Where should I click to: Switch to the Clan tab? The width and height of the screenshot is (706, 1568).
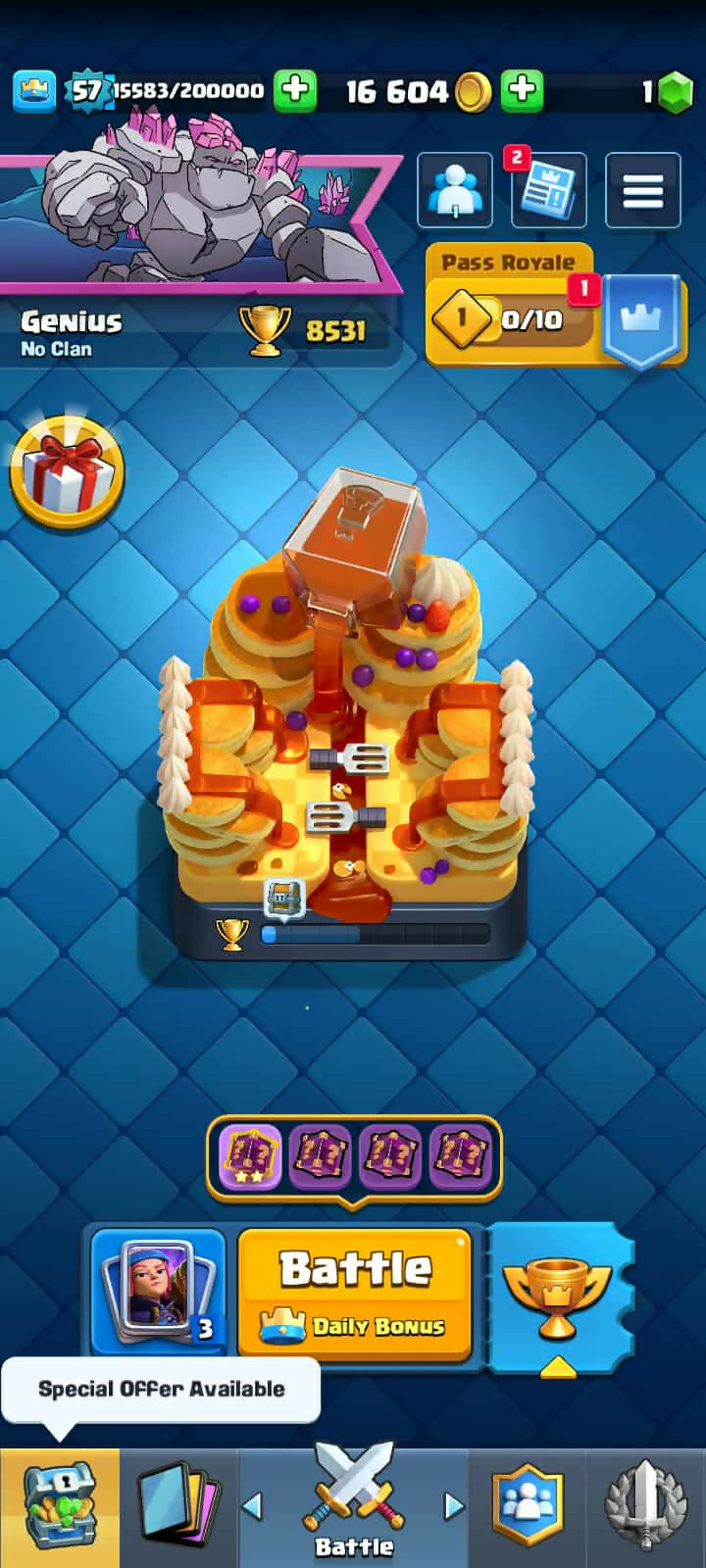529,1506
